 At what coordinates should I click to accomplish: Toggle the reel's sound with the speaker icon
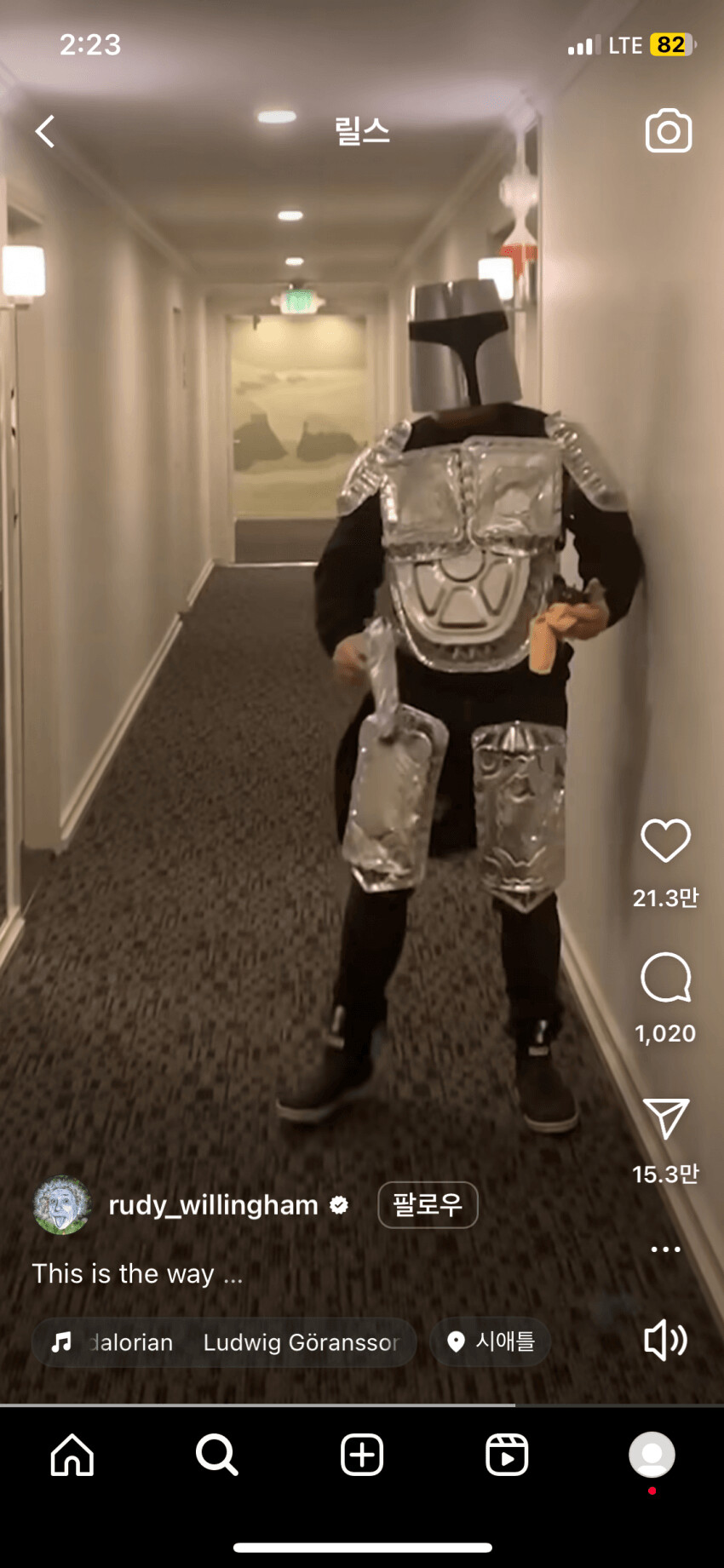pyautogui.click(x=665, y=1340)
